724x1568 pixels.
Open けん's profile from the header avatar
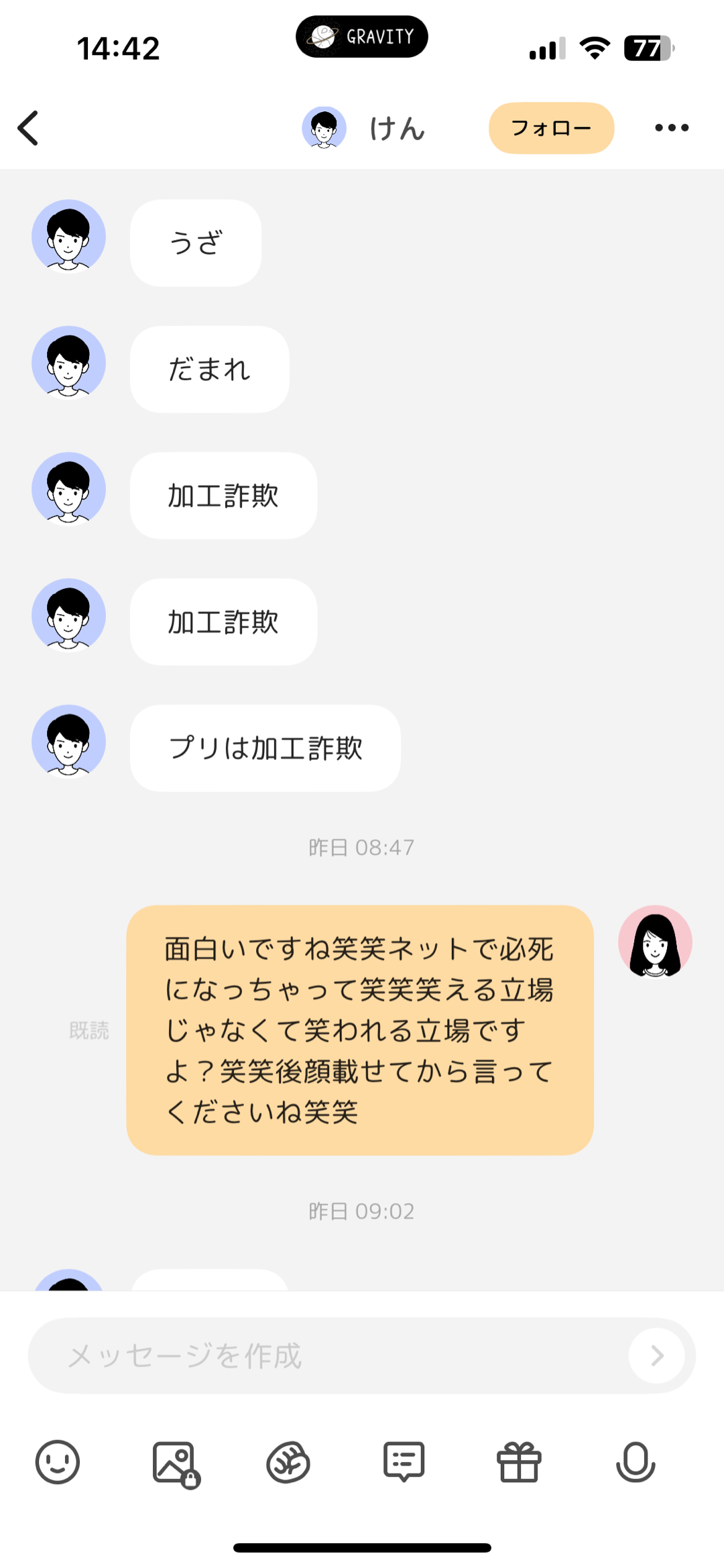pos(324,128)
